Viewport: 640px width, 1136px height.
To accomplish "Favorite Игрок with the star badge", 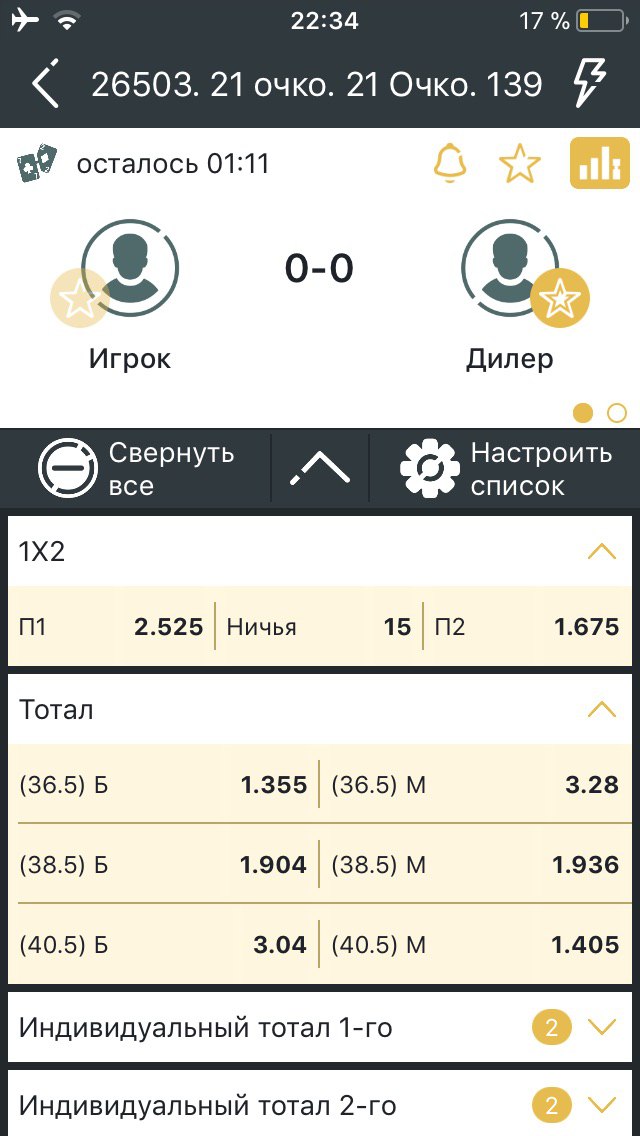I will coord(80,299).
